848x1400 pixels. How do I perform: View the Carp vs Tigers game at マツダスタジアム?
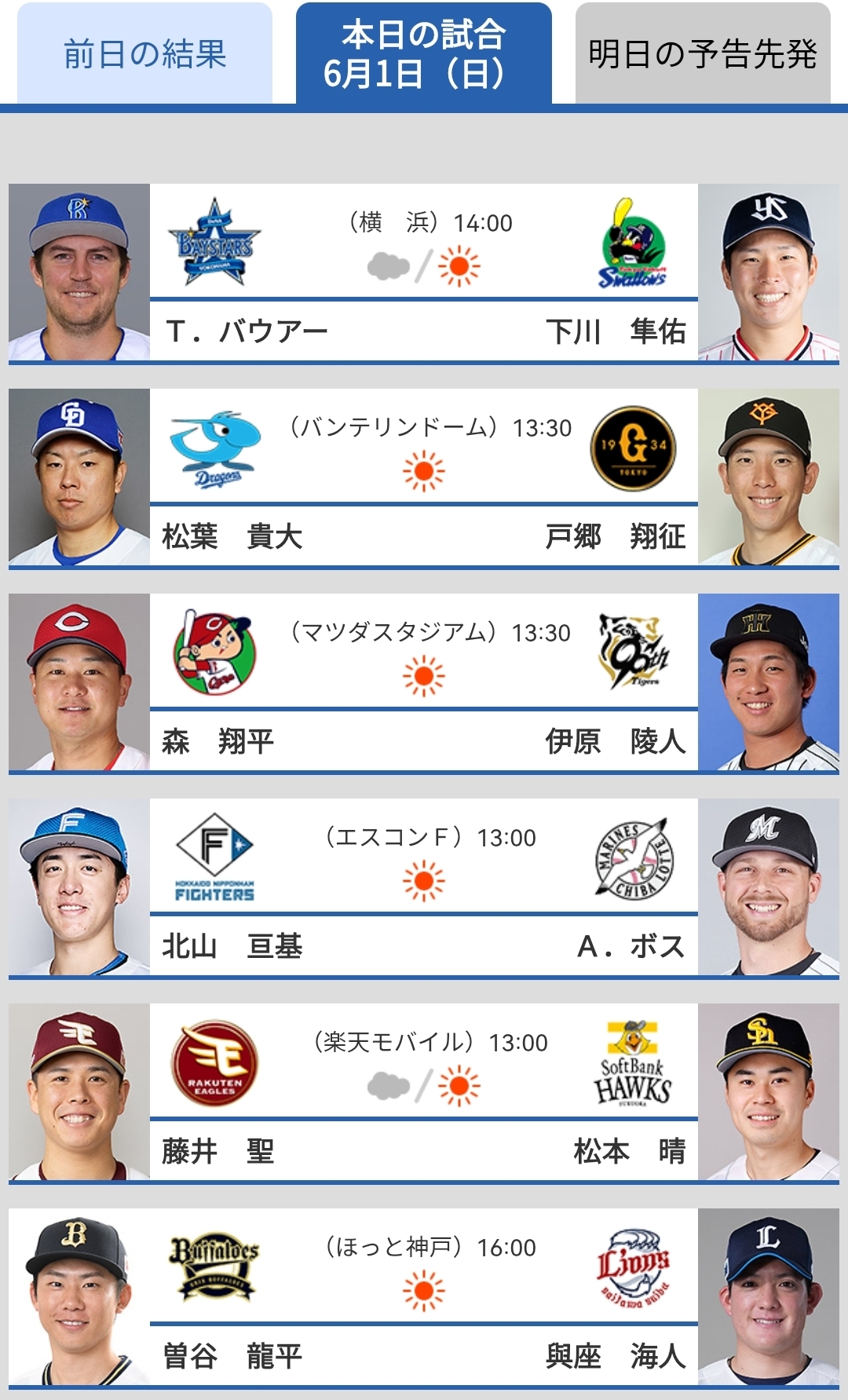pos(424,683)
